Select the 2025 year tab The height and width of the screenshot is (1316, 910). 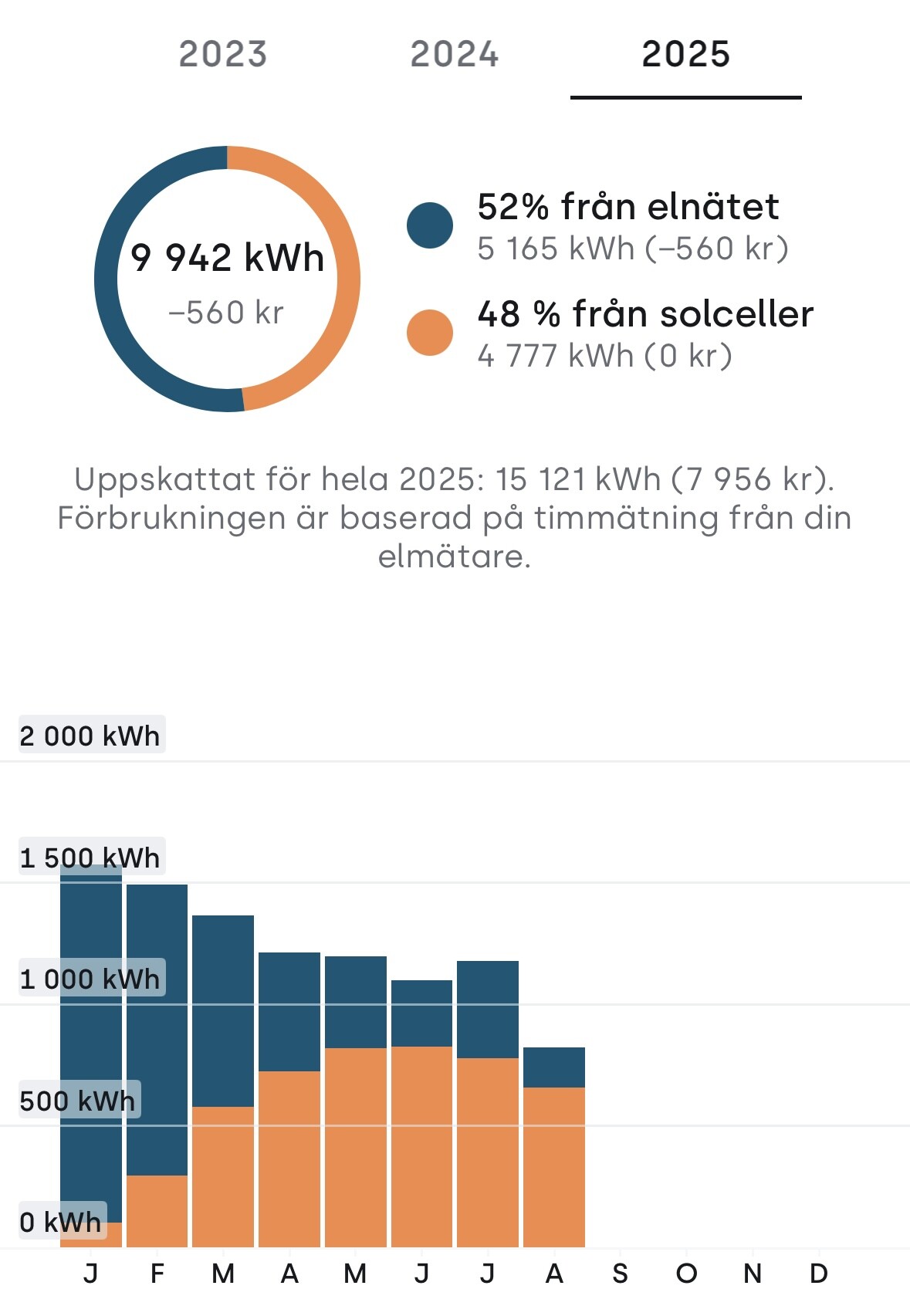[685, 54]
